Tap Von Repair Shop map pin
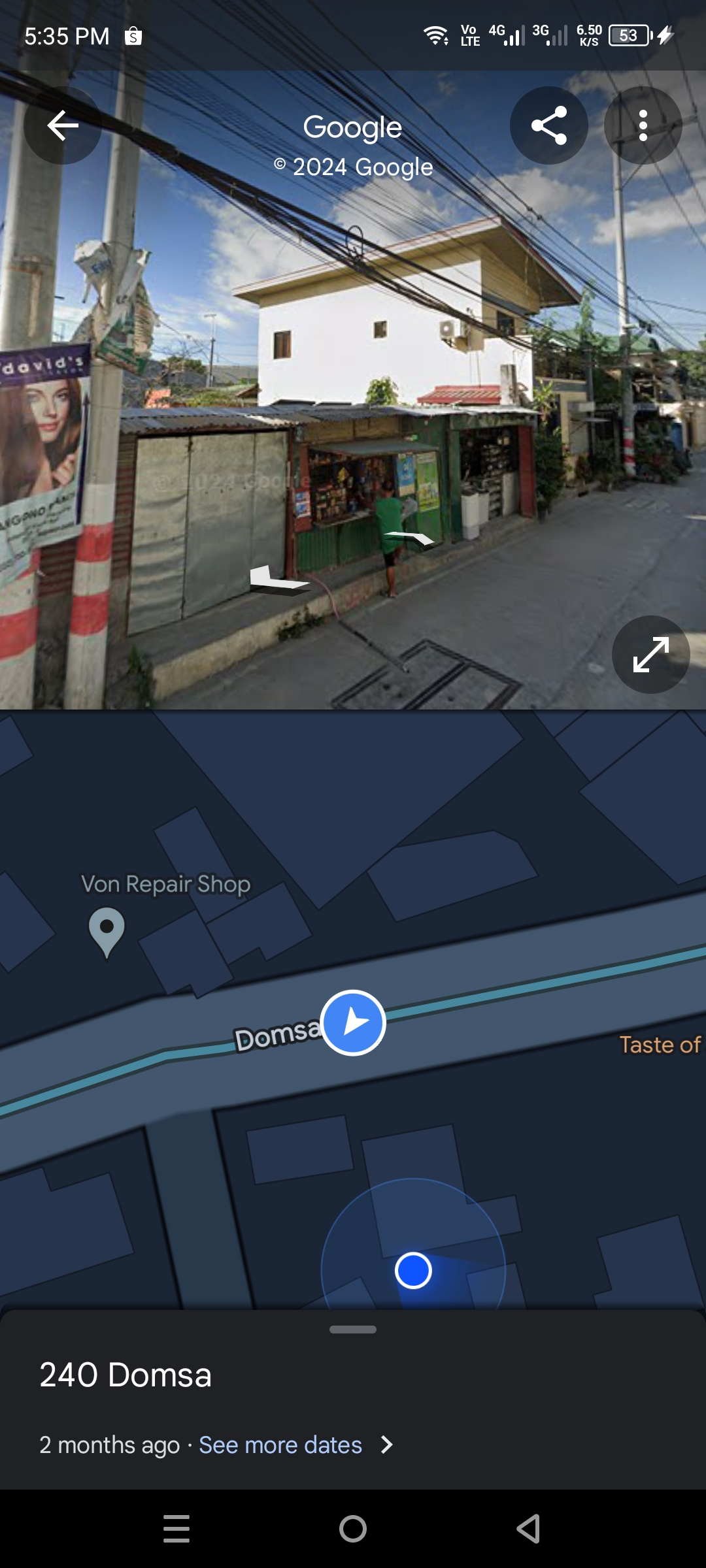 107,930
